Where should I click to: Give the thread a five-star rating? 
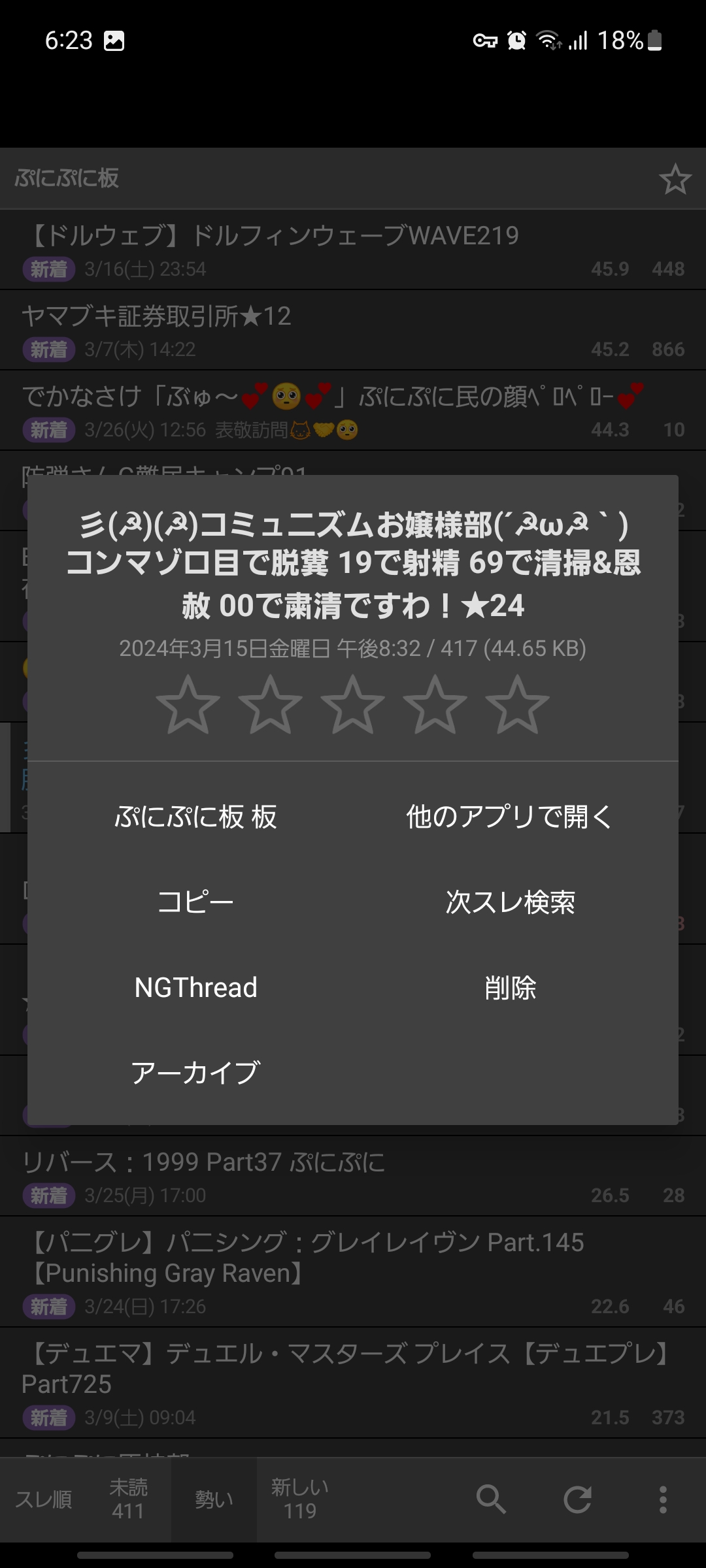coord(517,705)
